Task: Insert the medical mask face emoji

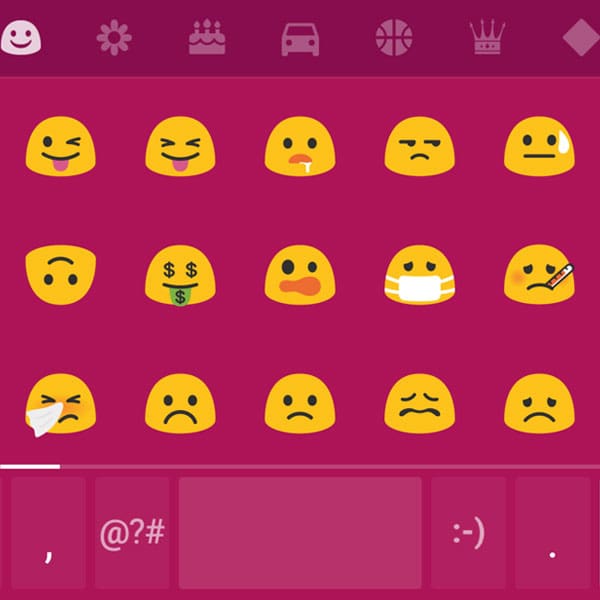Action: (420, 275)
